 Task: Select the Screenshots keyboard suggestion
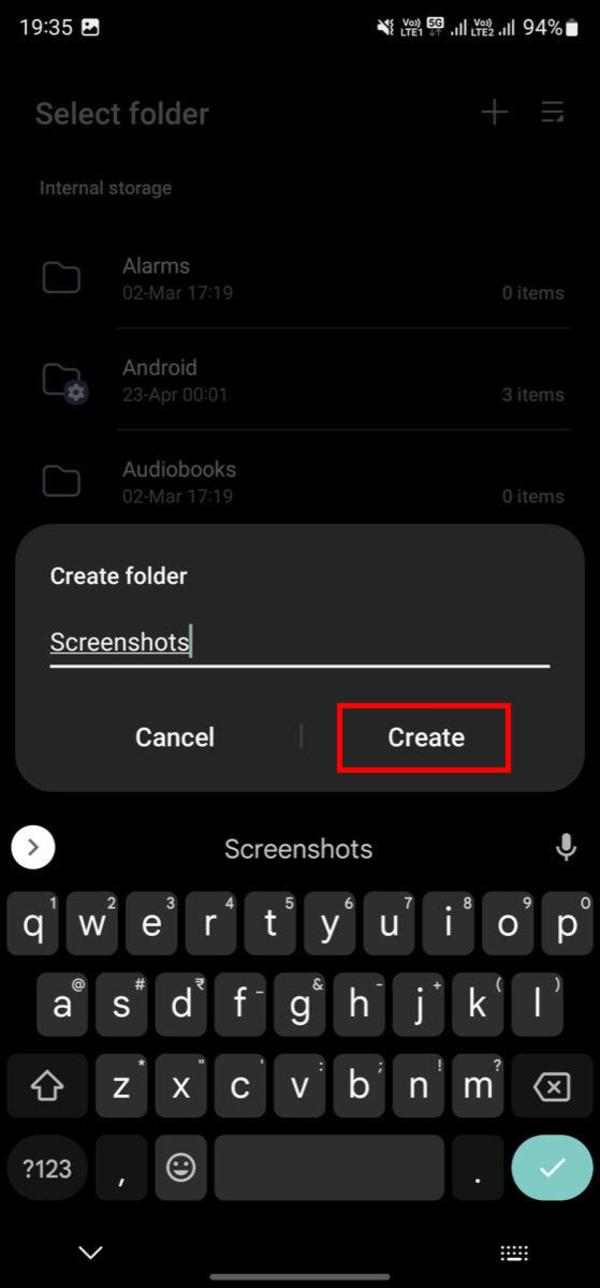(298, 849)
